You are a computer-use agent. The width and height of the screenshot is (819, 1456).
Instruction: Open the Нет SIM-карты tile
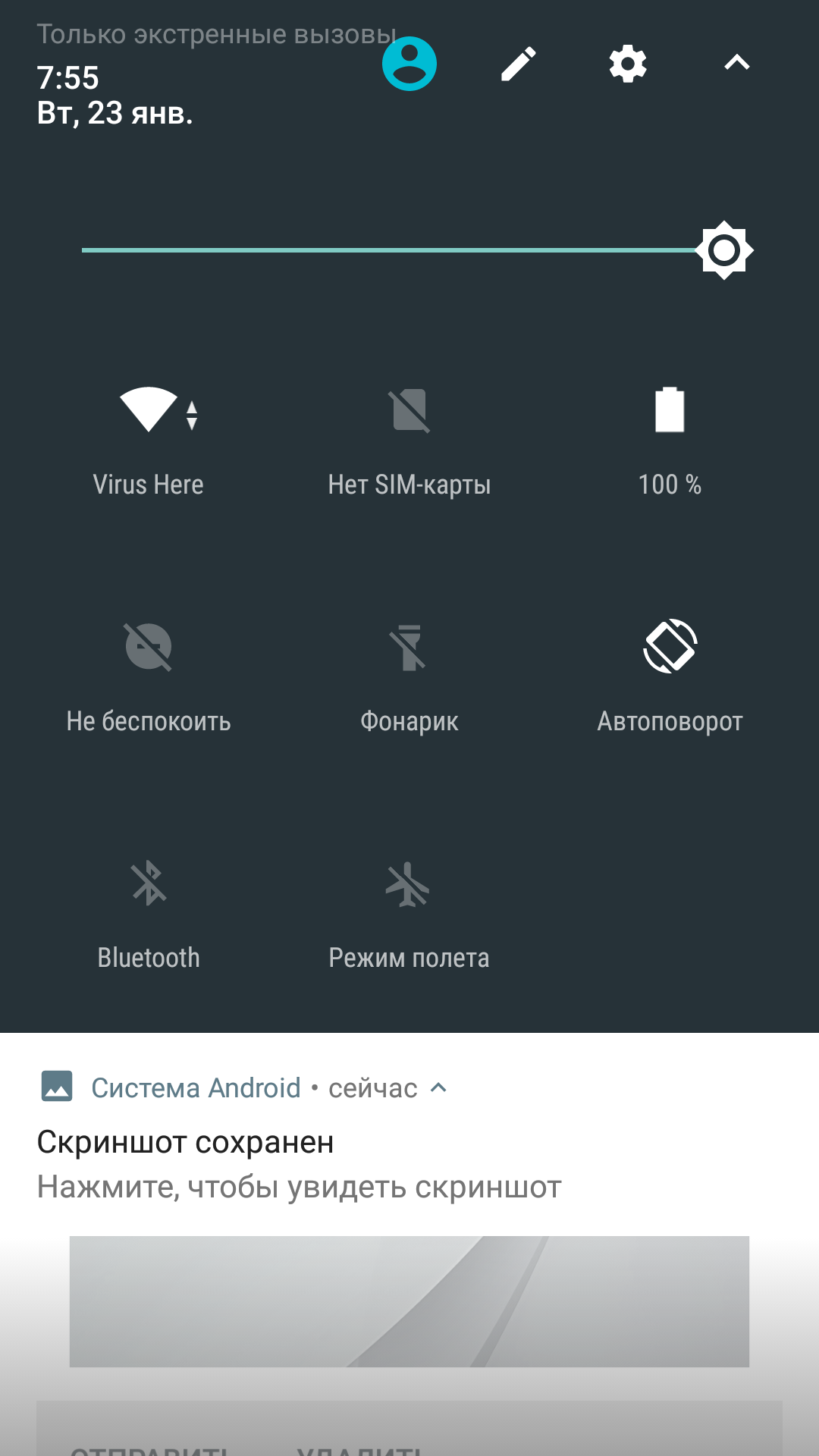click(409, 410)
